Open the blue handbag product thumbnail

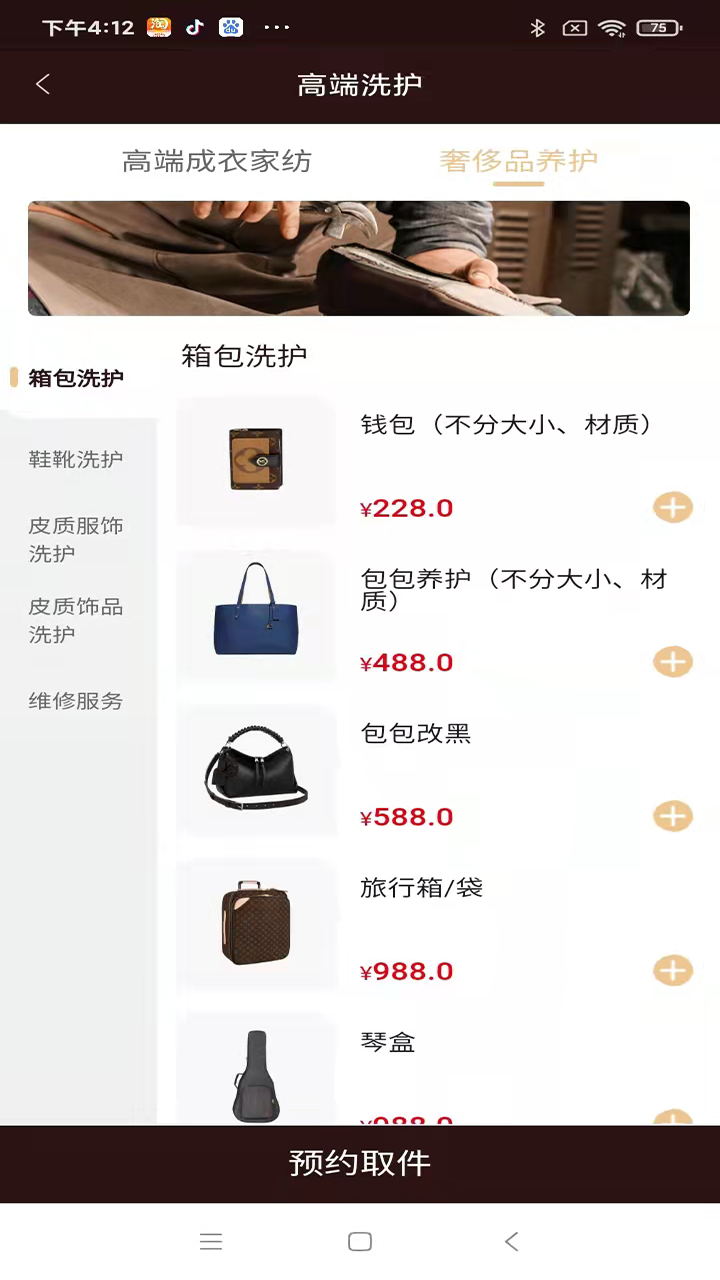[255, 607]
